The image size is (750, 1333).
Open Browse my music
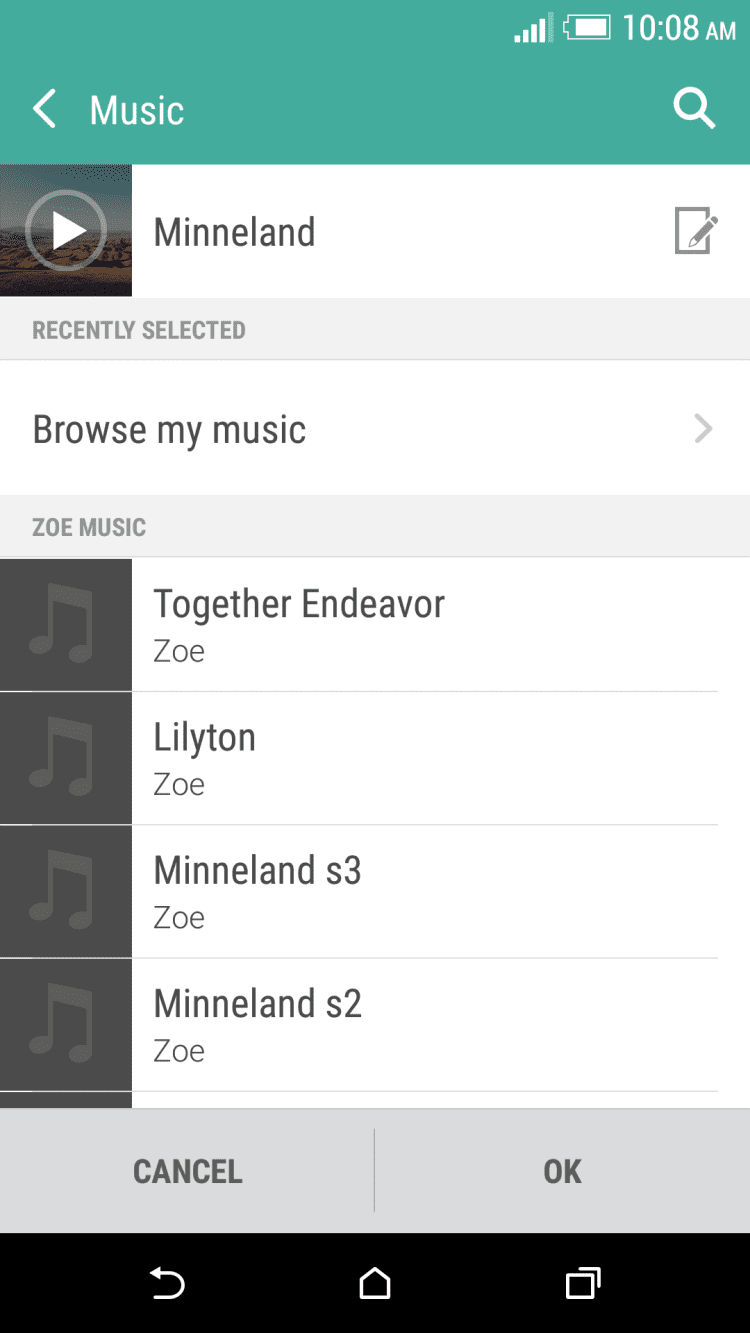[x=374, y=429]
